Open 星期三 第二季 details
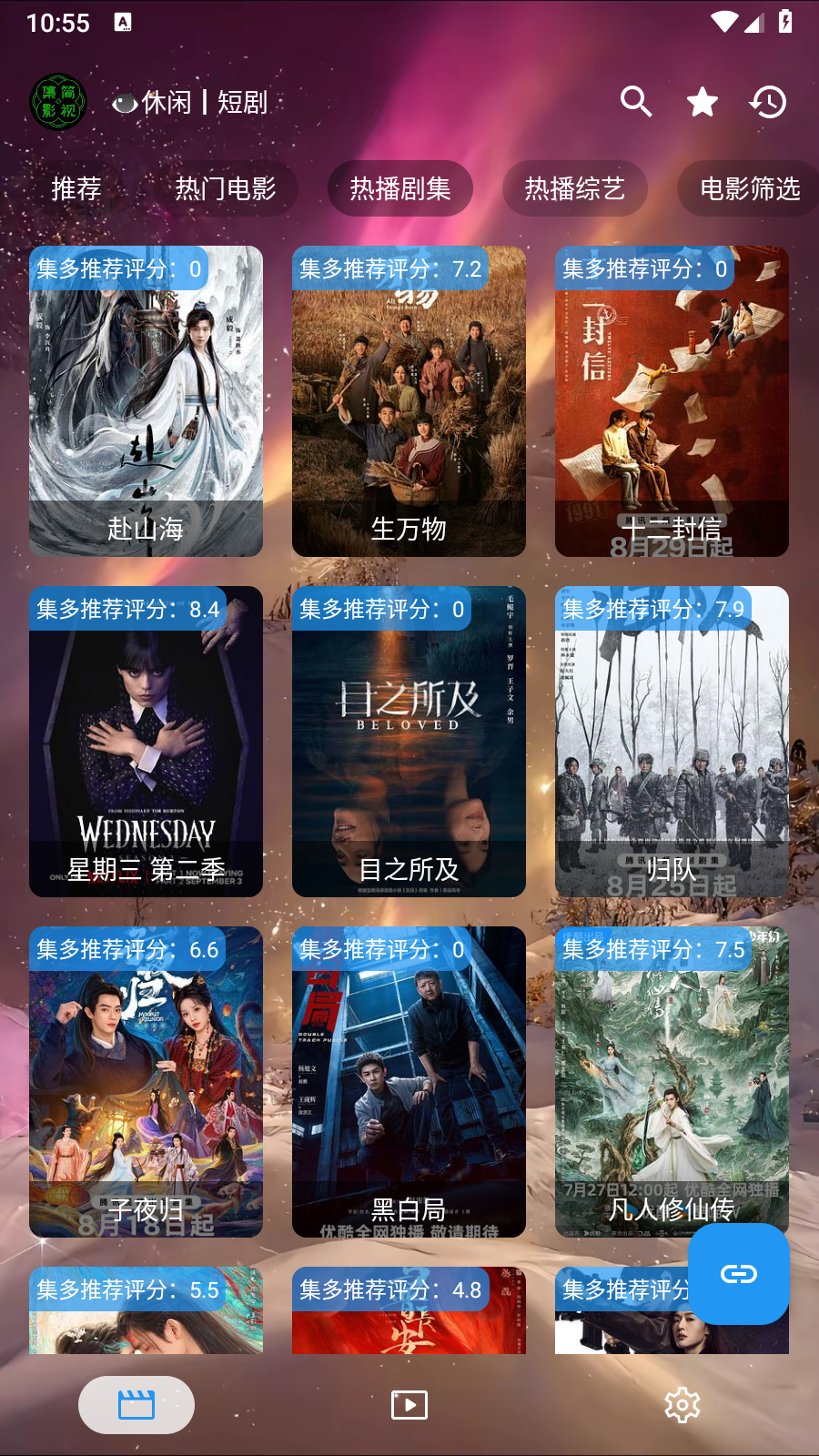 [146, 742]
